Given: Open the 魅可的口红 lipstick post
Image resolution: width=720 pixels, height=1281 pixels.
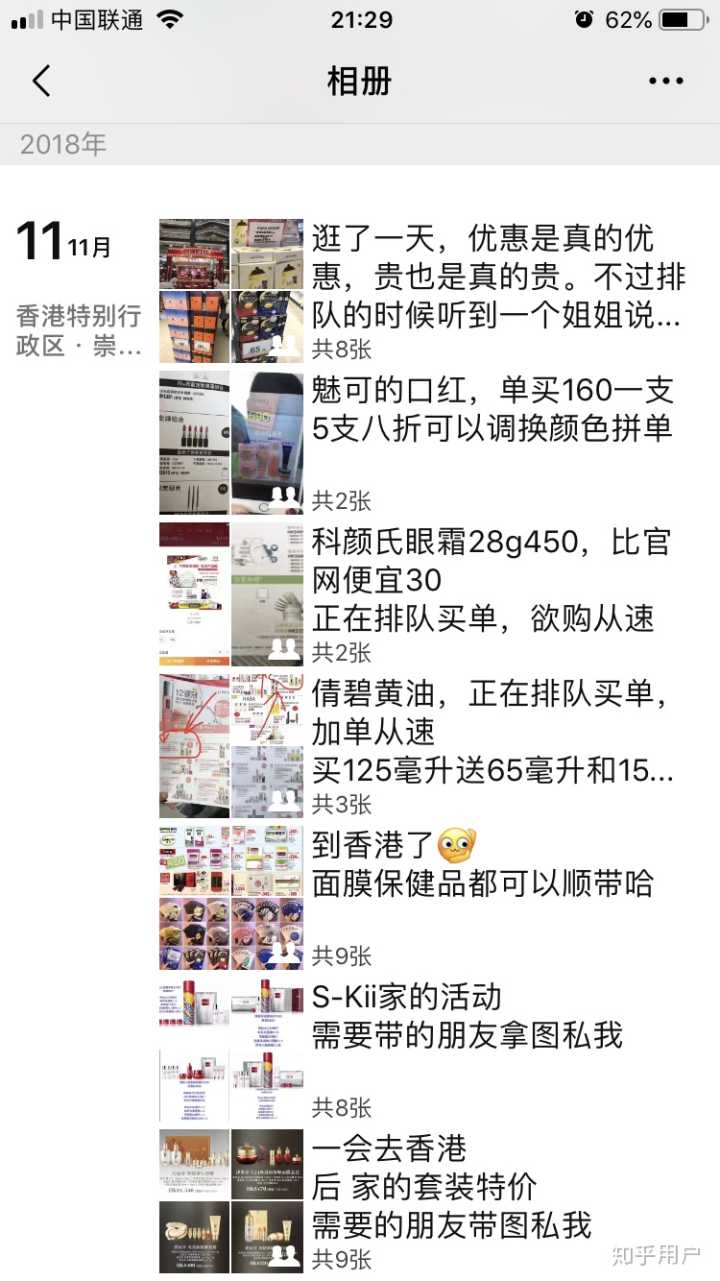Looking at the screenshot, I should click(x=493, y=410).
